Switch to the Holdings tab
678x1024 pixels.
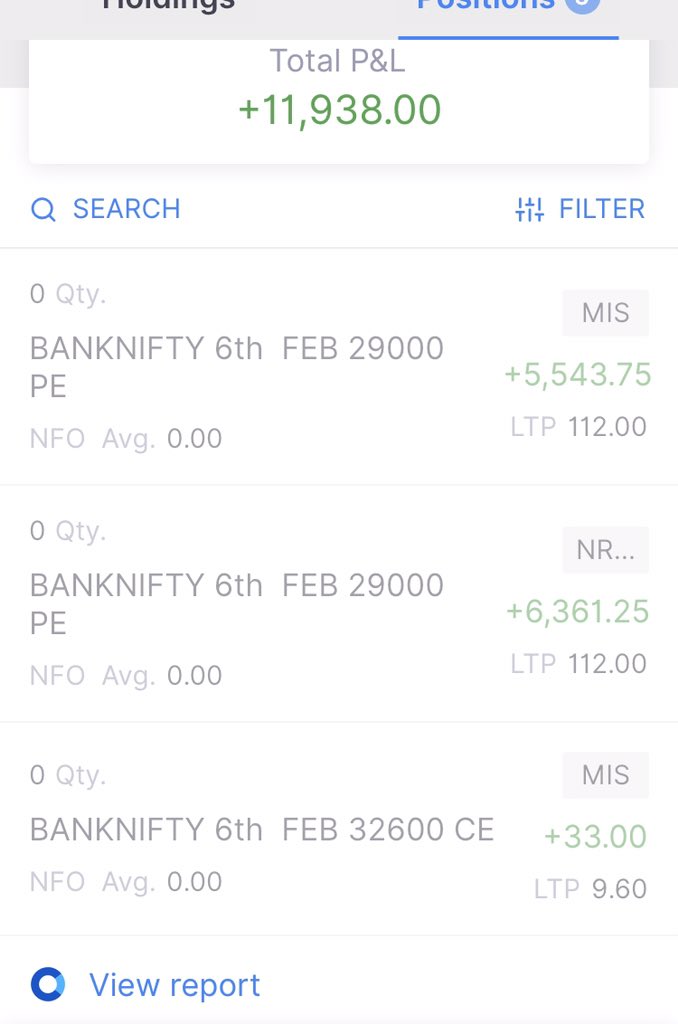[169, 7]
